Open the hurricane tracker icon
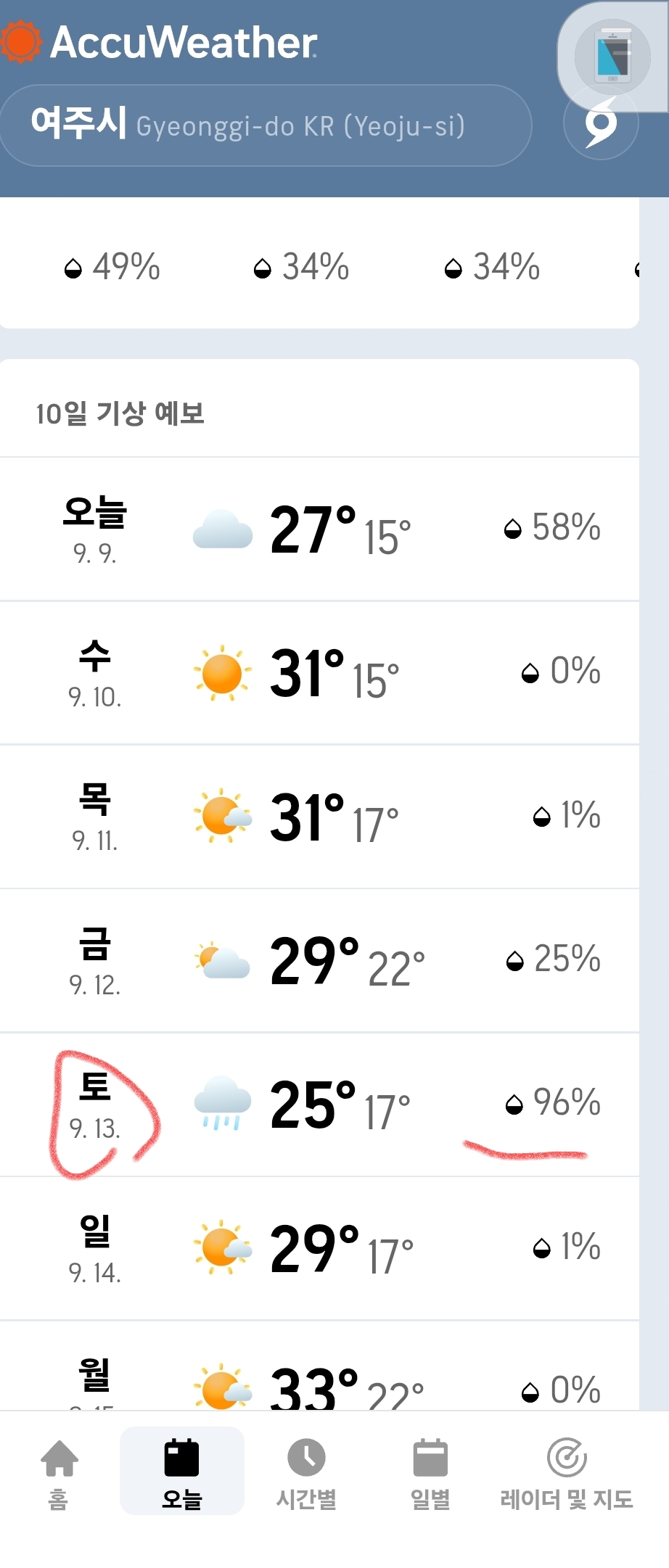669x1568 pixels. (601, 124)
